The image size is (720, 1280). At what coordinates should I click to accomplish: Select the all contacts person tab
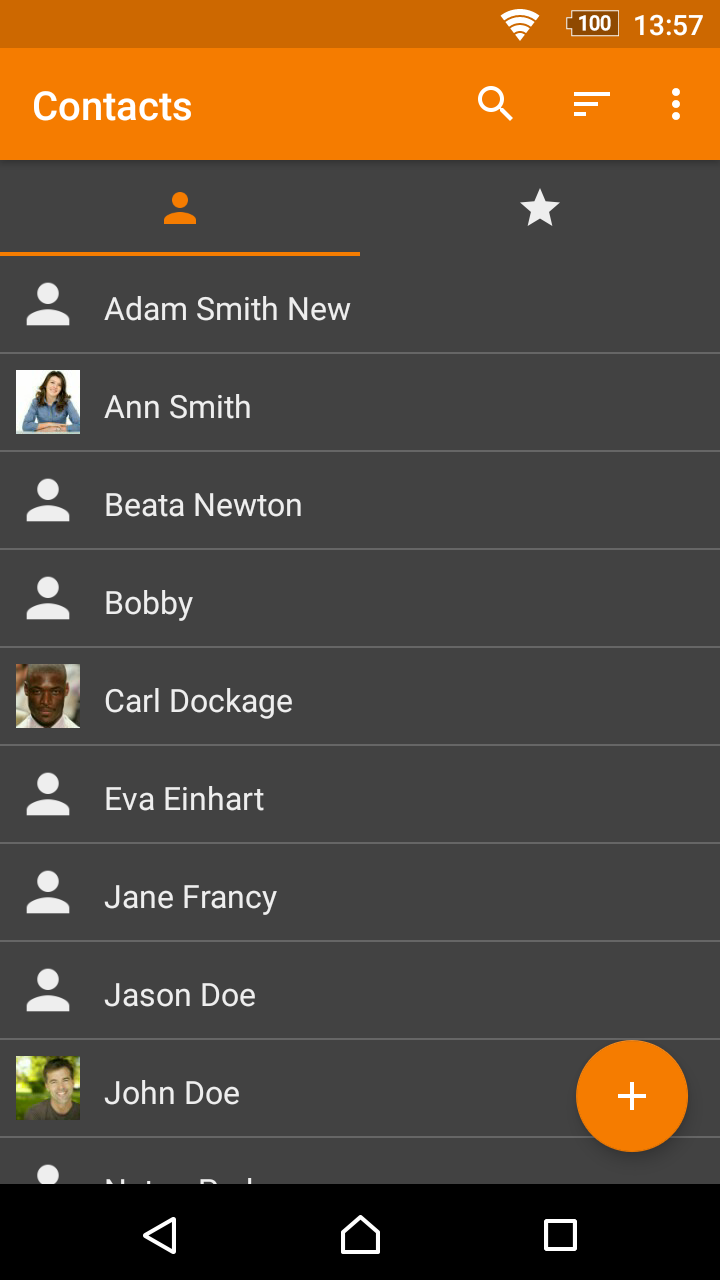coord(180,208)
